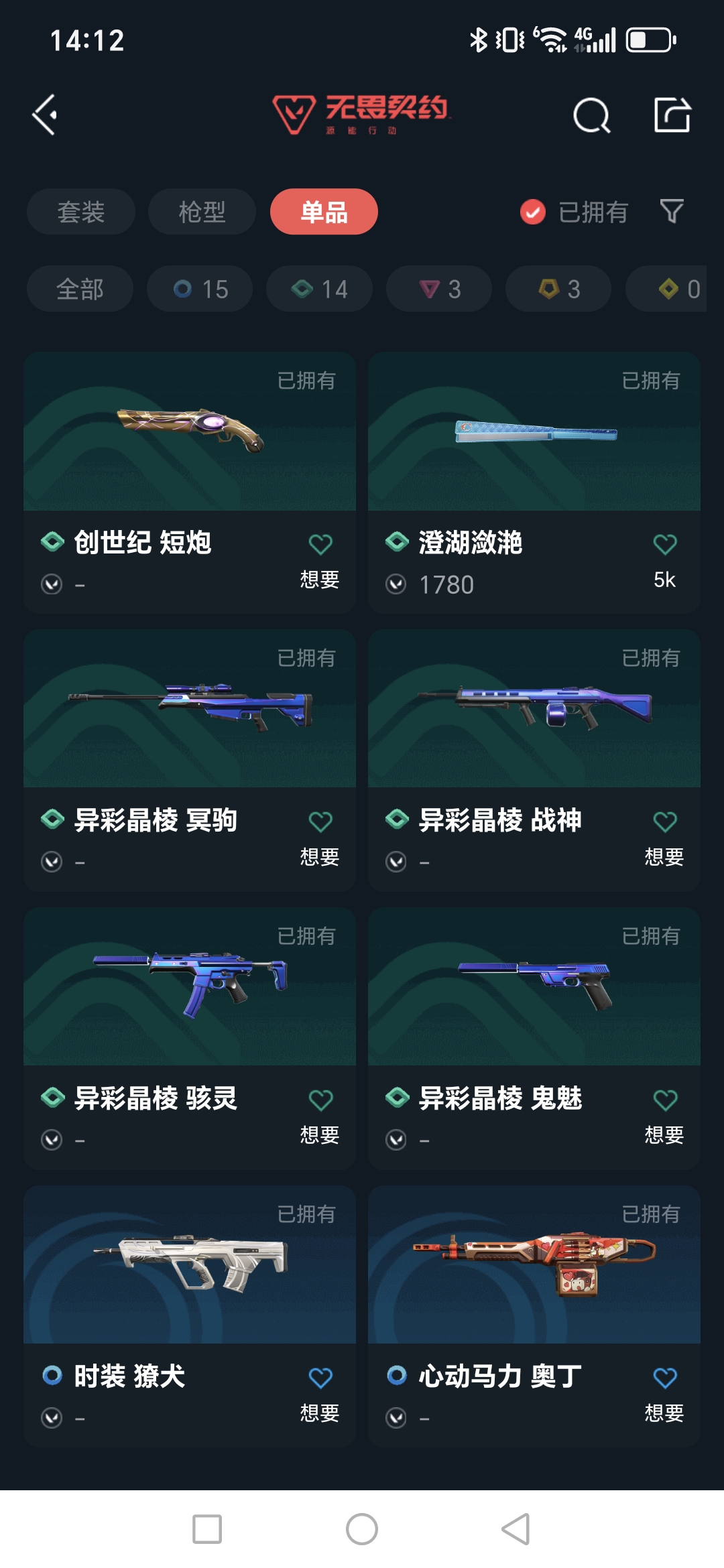Toggle the 已拥有 owned checkbox
This screenshot has height=1568, width=724.
coord(532,212)
